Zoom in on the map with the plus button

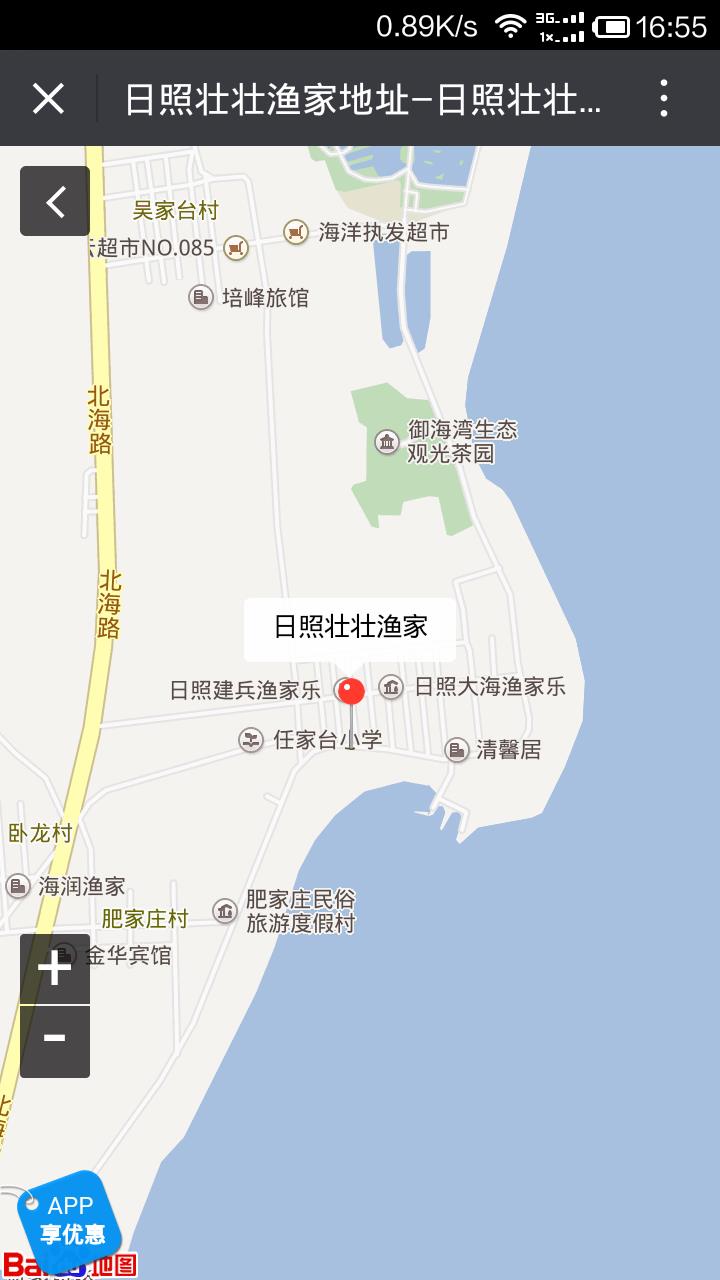tap(55, 968)
